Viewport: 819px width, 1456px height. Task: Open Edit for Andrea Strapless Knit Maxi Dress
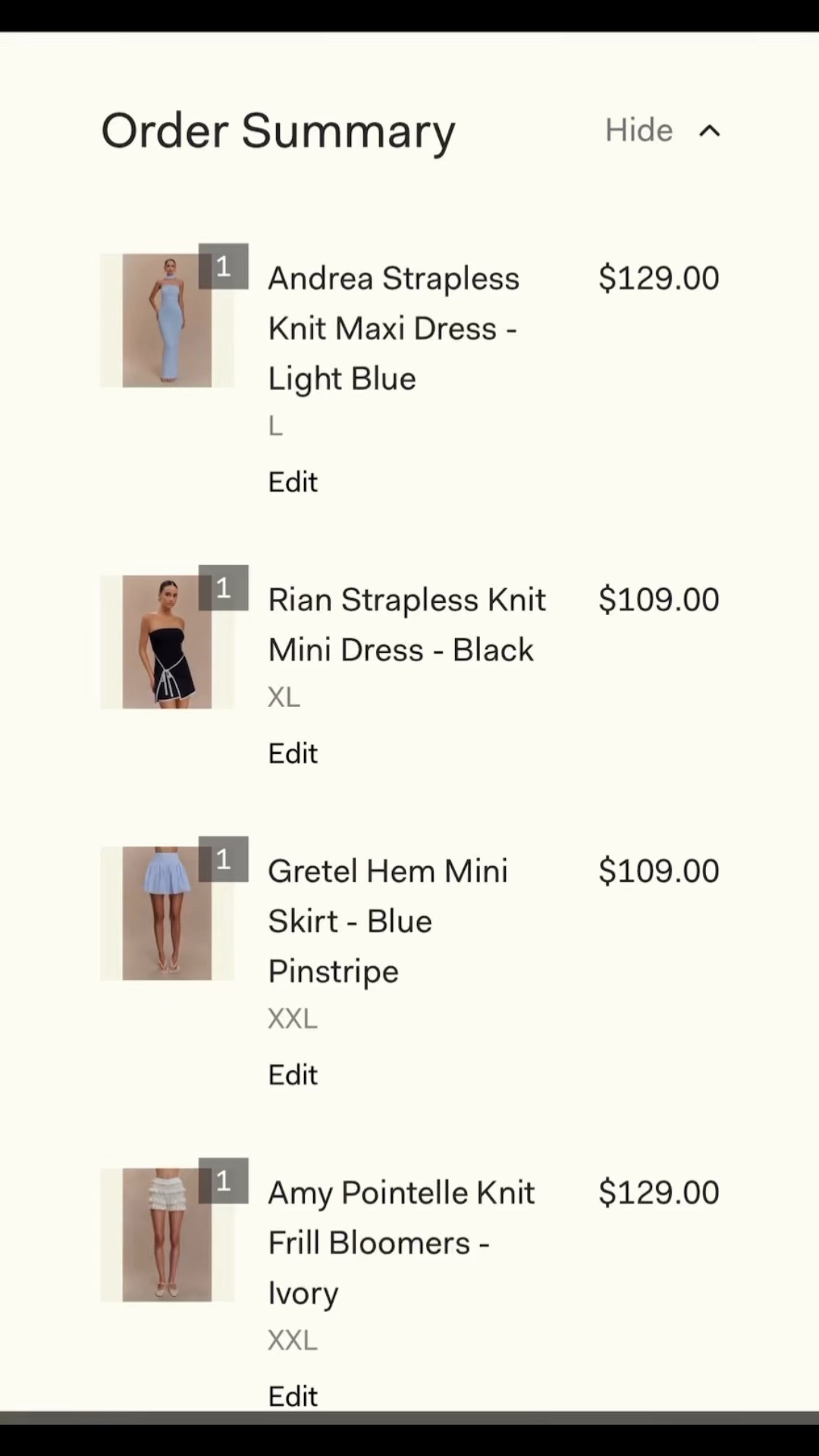click(x=293, y=482)
